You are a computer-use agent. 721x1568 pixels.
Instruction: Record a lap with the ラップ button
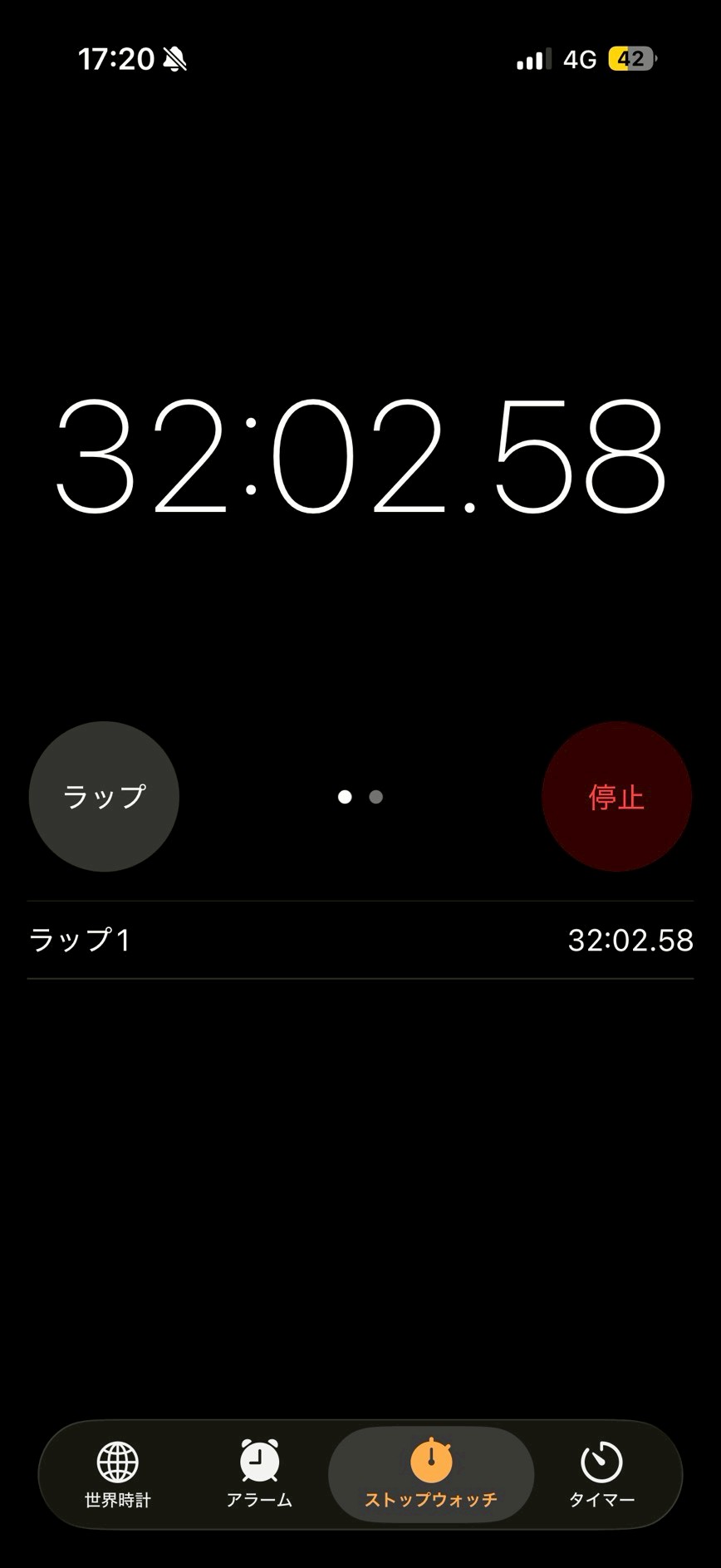(x=104, y=796)
